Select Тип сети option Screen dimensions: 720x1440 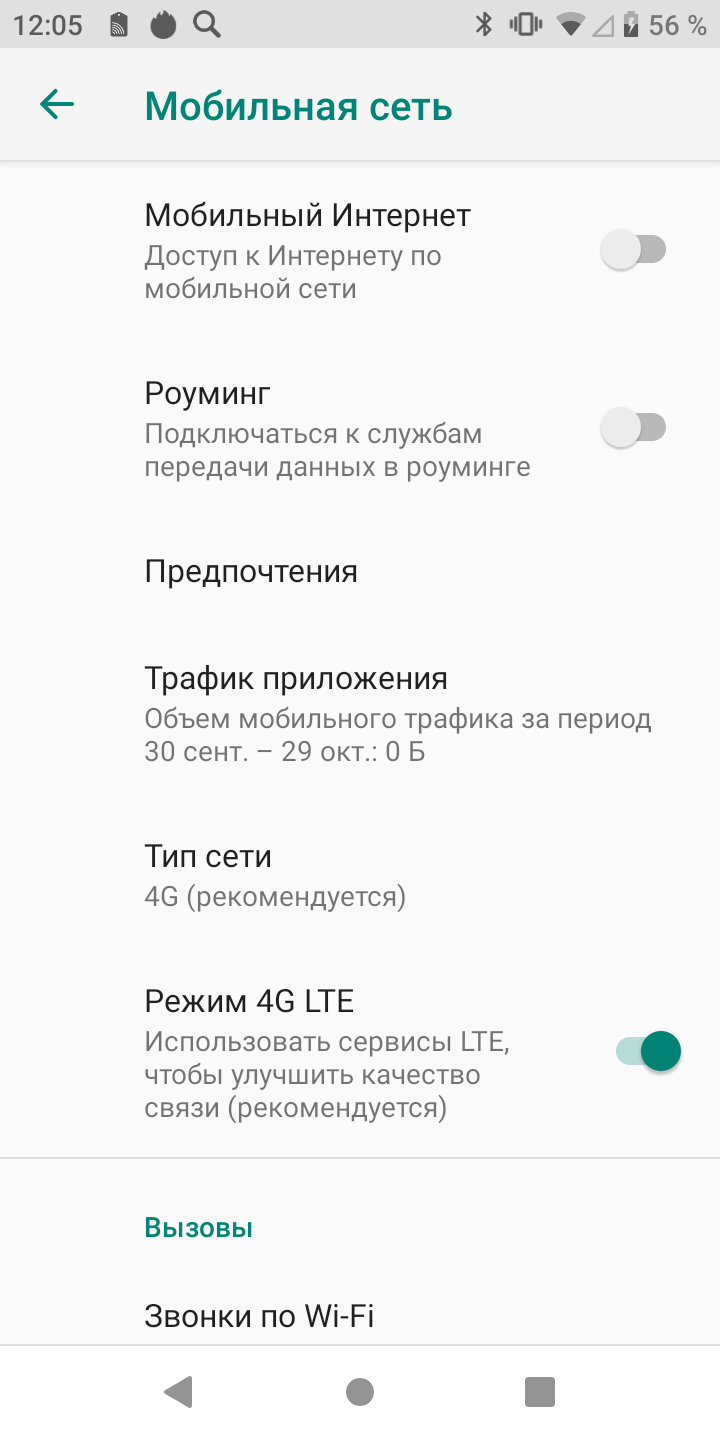click(208, 857)
